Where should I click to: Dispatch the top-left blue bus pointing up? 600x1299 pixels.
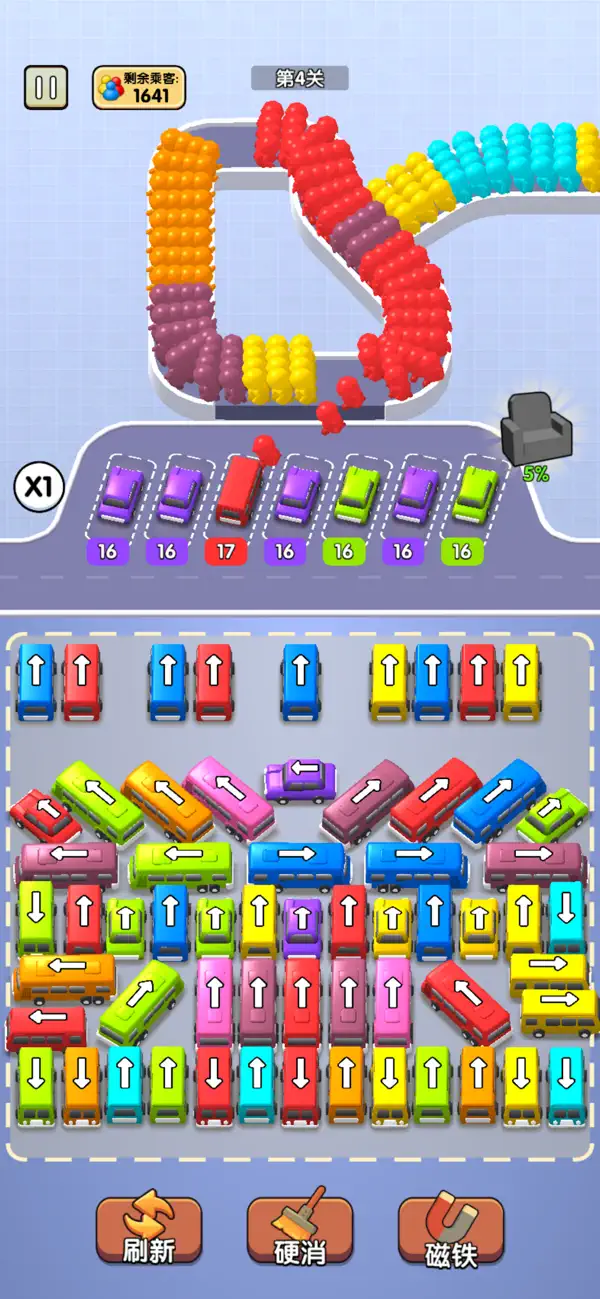(x=36, y=682)
